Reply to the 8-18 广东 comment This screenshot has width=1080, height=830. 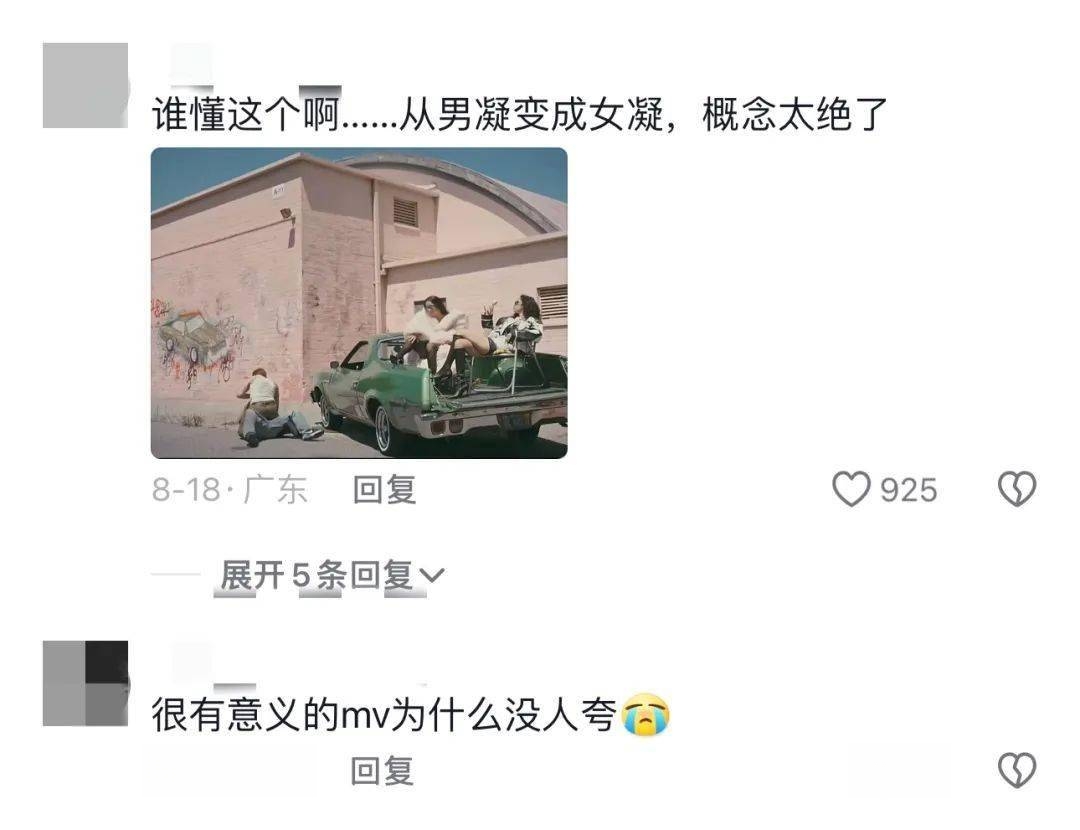(384, 490)
